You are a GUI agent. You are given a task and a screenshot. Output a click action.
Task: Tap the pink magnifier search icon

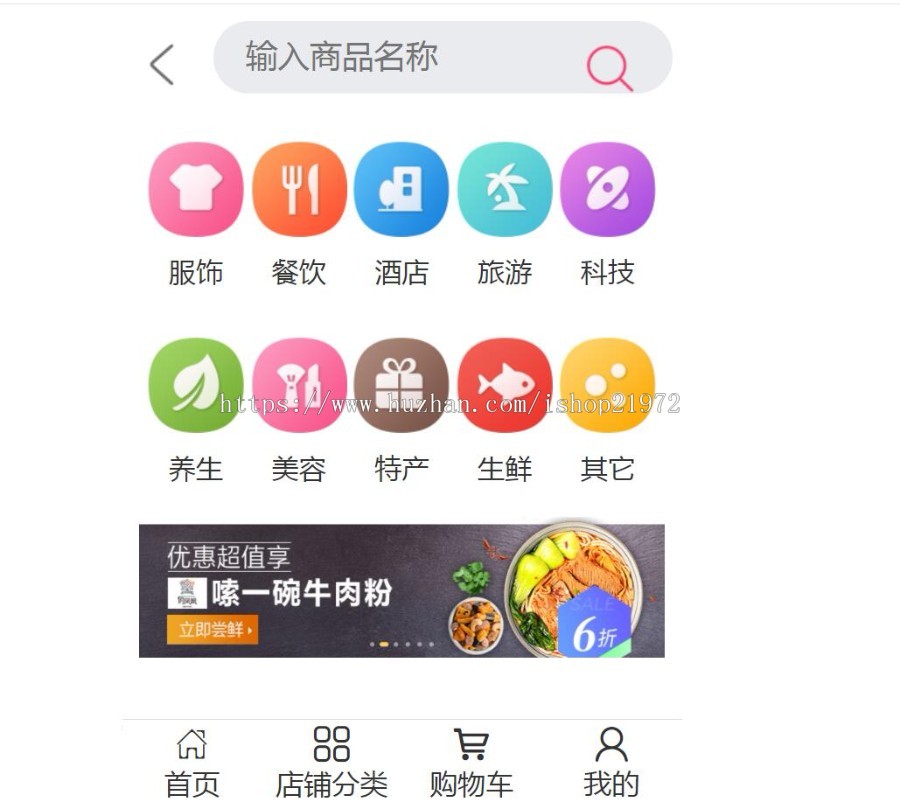point(609,68)
